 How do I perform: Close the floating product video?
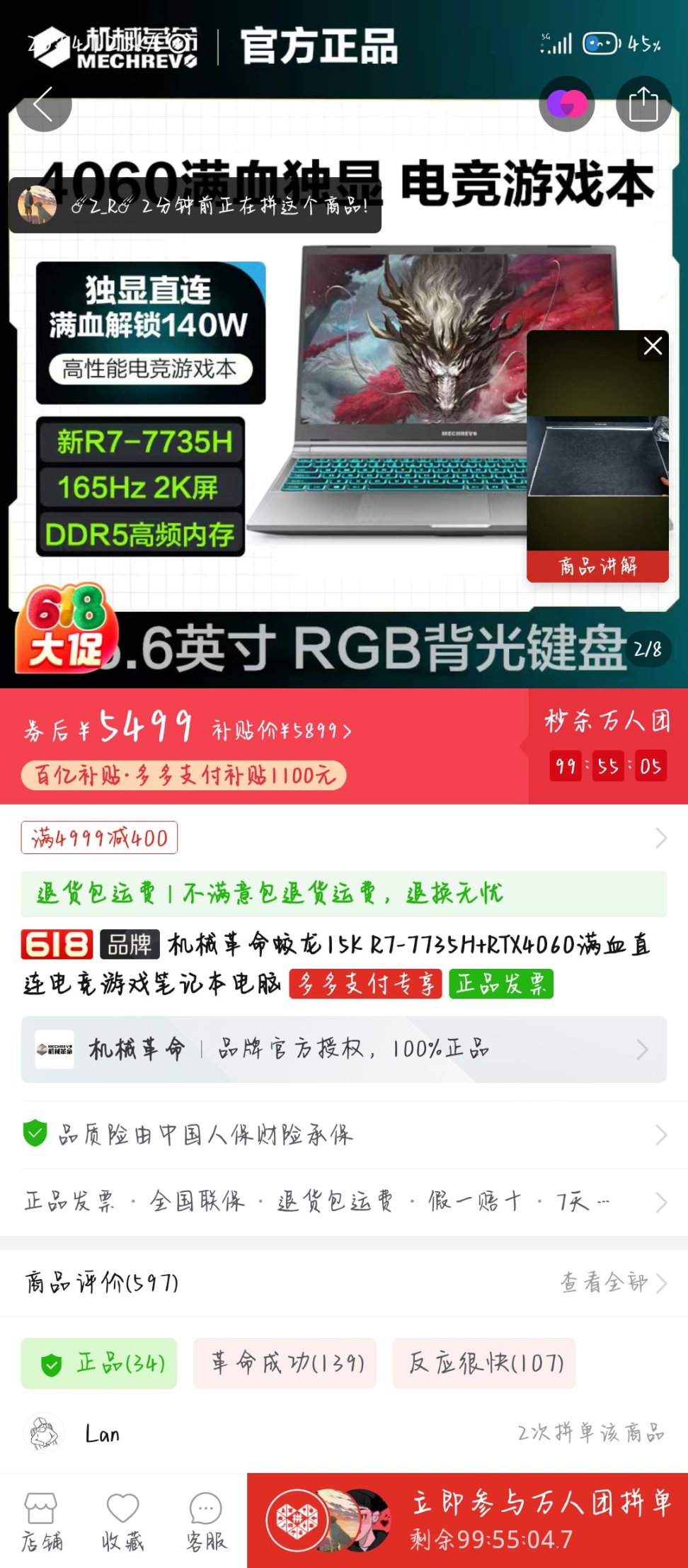(x=653, y=346)
